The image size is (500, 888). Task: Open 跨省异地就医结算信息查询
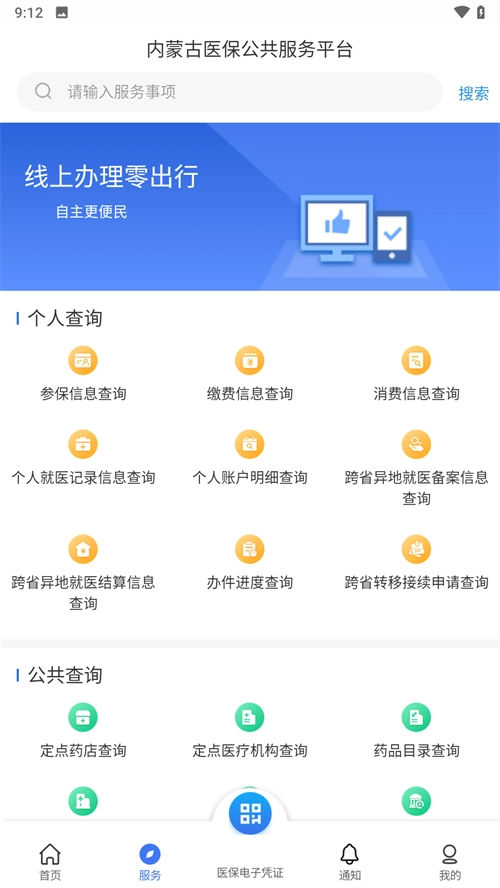83,573
